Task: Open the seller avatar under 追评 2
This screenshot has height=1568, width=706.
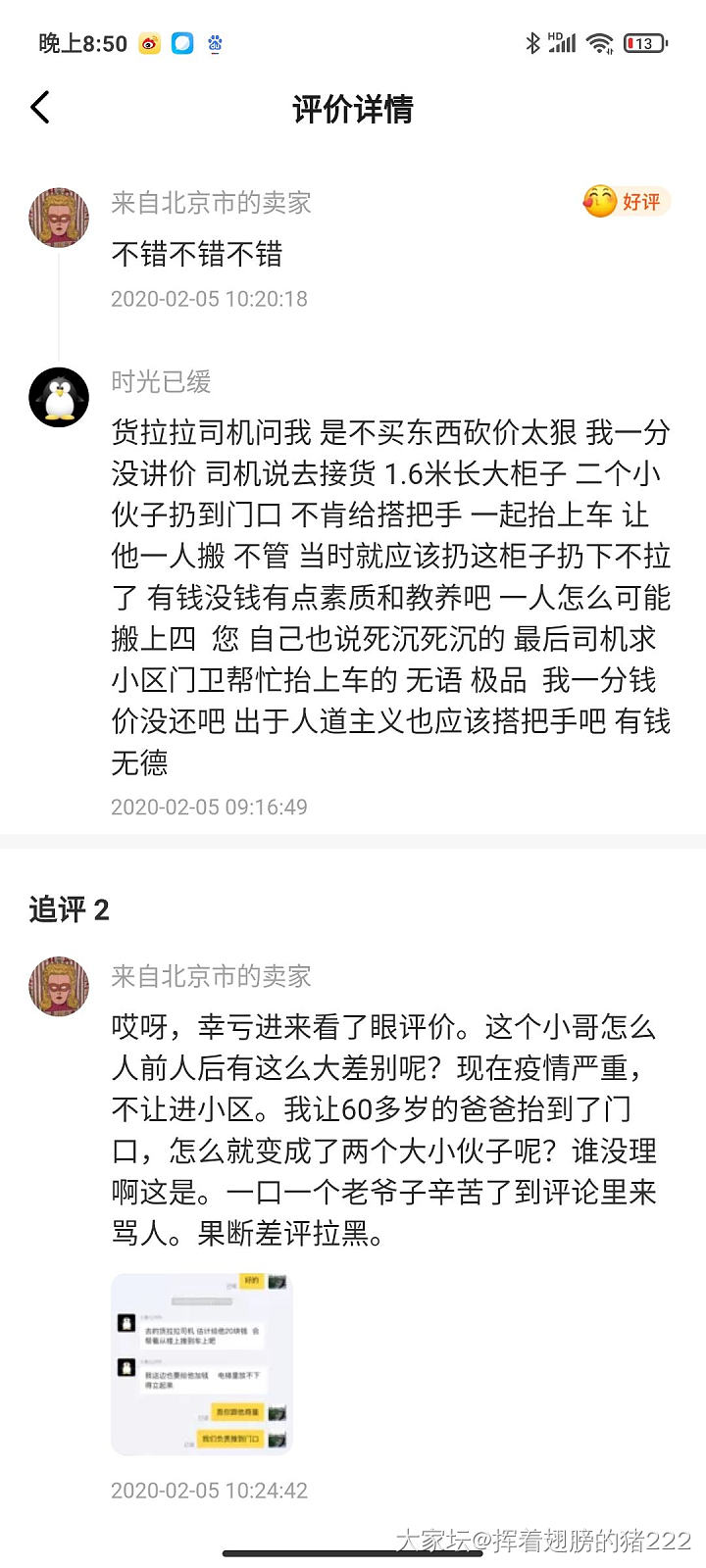Action: point(59,987)
